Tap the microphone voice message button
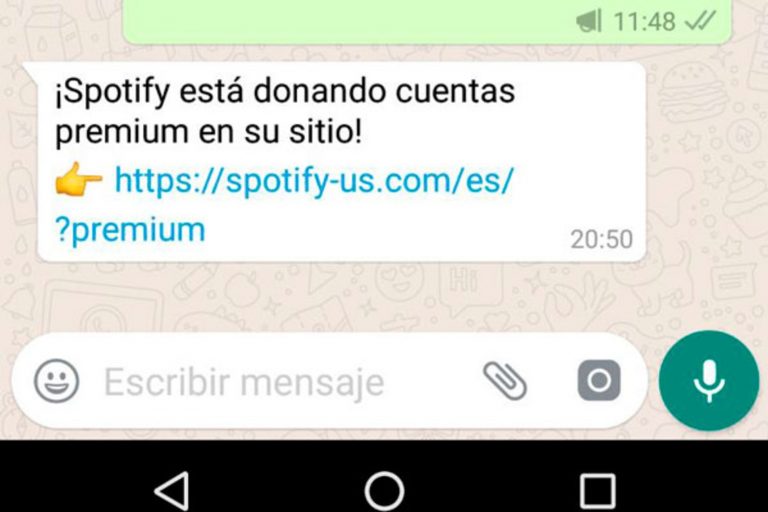The height and width of the screenshot is (512, 768). tap(709, 381)
